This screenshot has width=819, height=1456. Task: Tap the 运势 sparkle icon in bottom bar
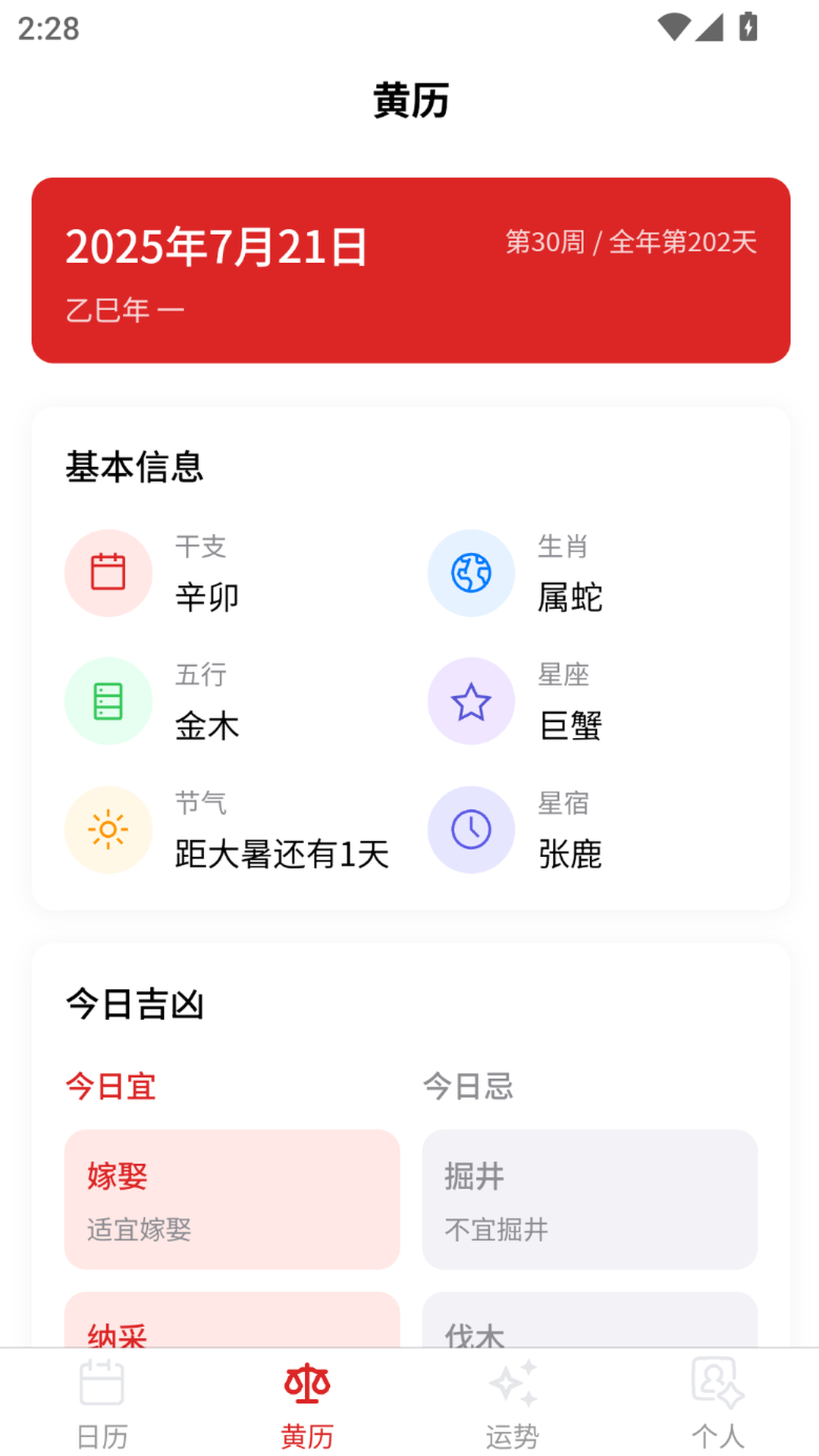[512, 1382]
